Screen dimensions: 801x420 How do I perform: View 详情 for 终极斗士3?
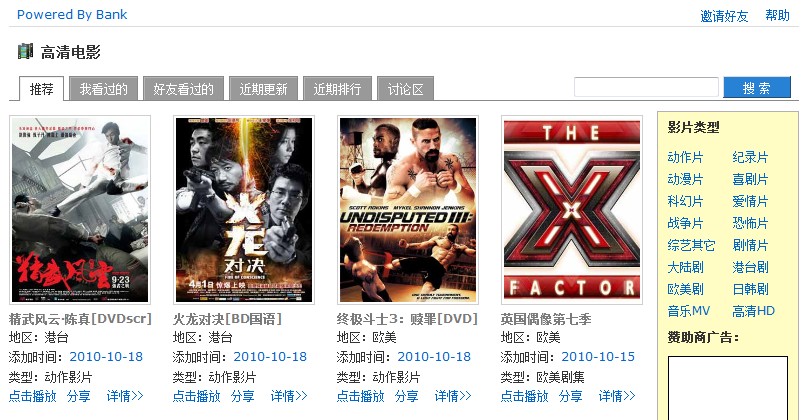click(453, 396)
